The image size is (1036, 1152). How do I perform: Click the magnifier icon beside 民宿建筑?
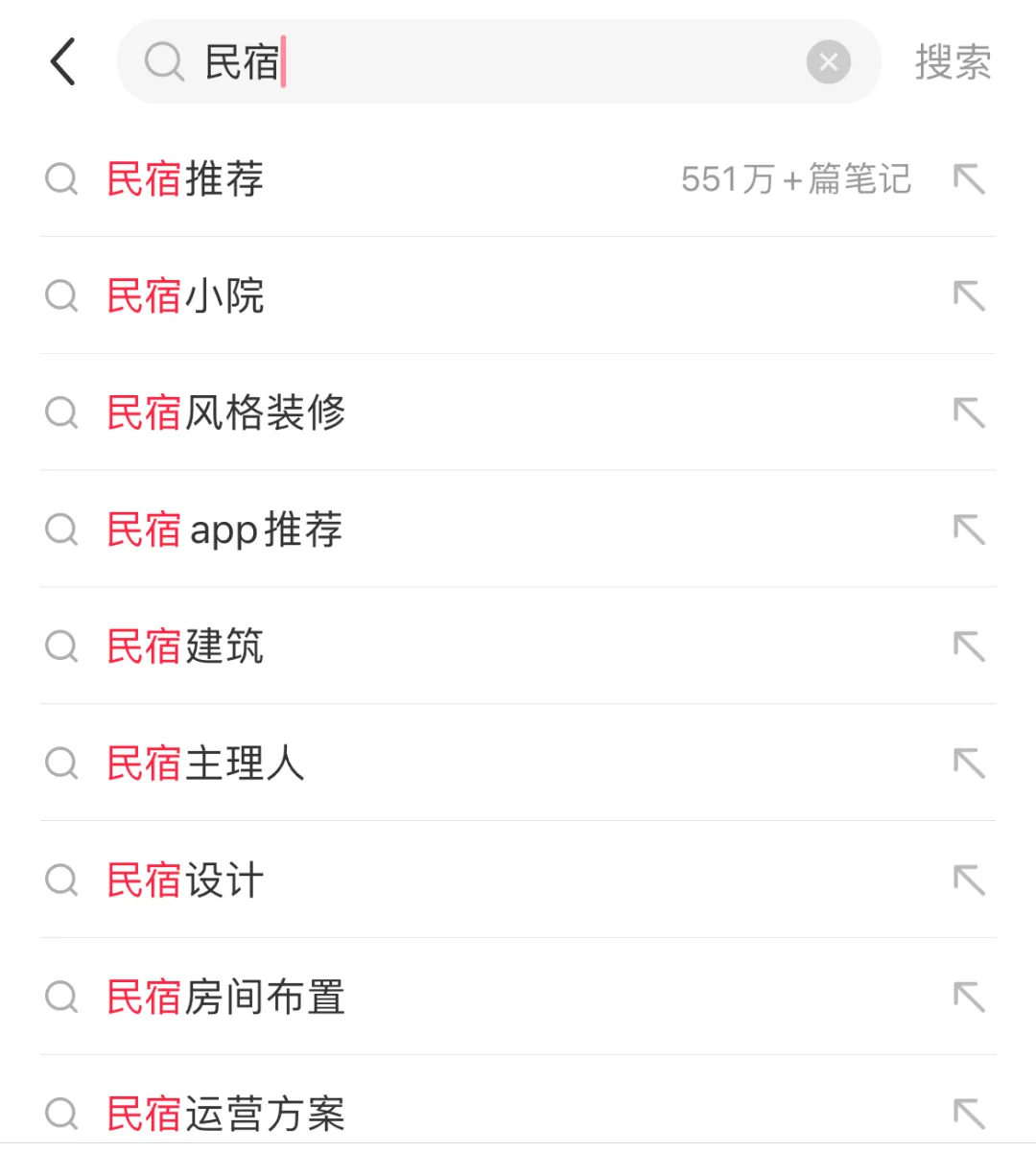point(61,647)
